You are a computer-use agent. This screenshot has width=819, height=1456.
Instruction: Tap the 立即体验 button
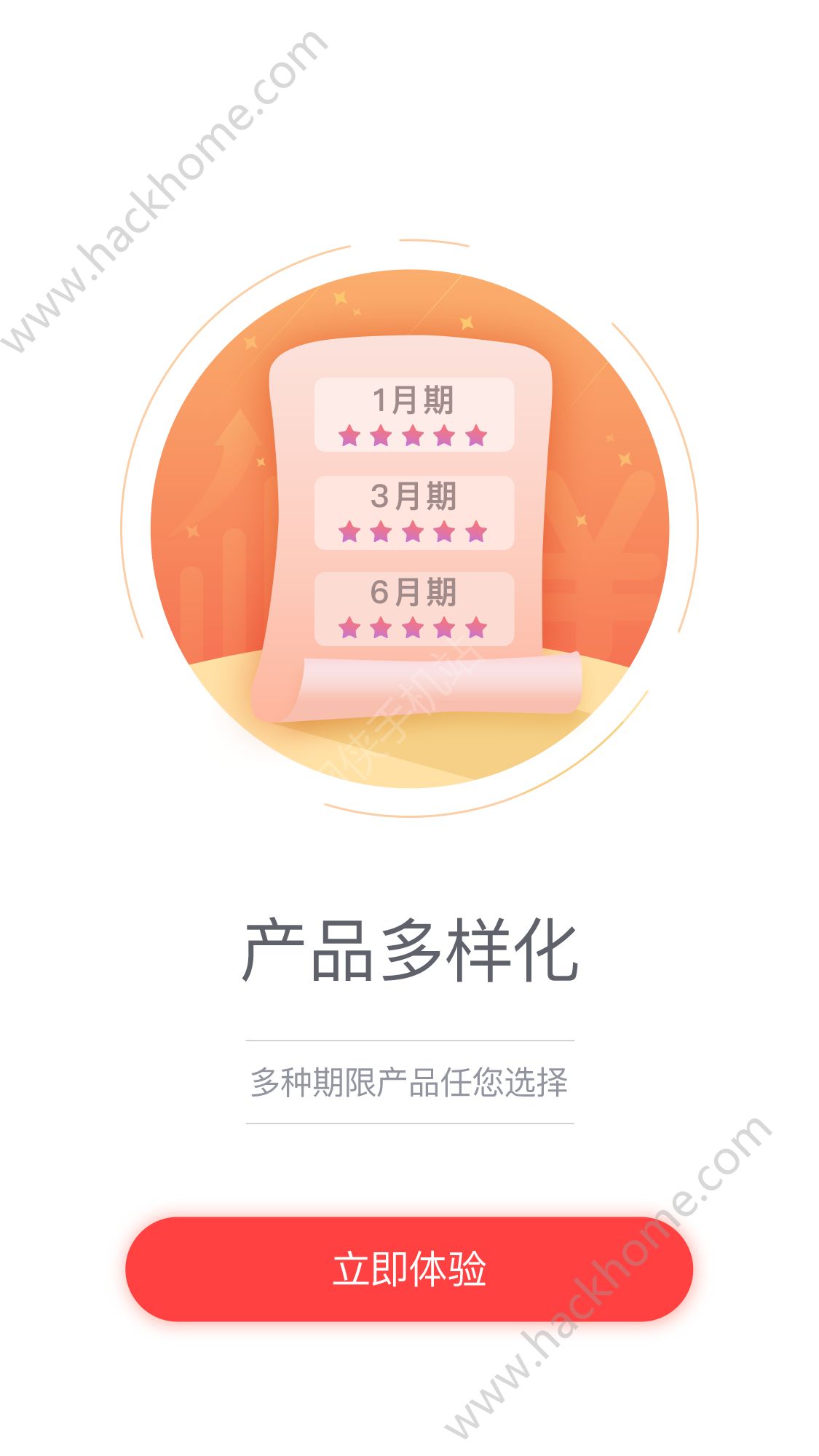coord(409,1269)
